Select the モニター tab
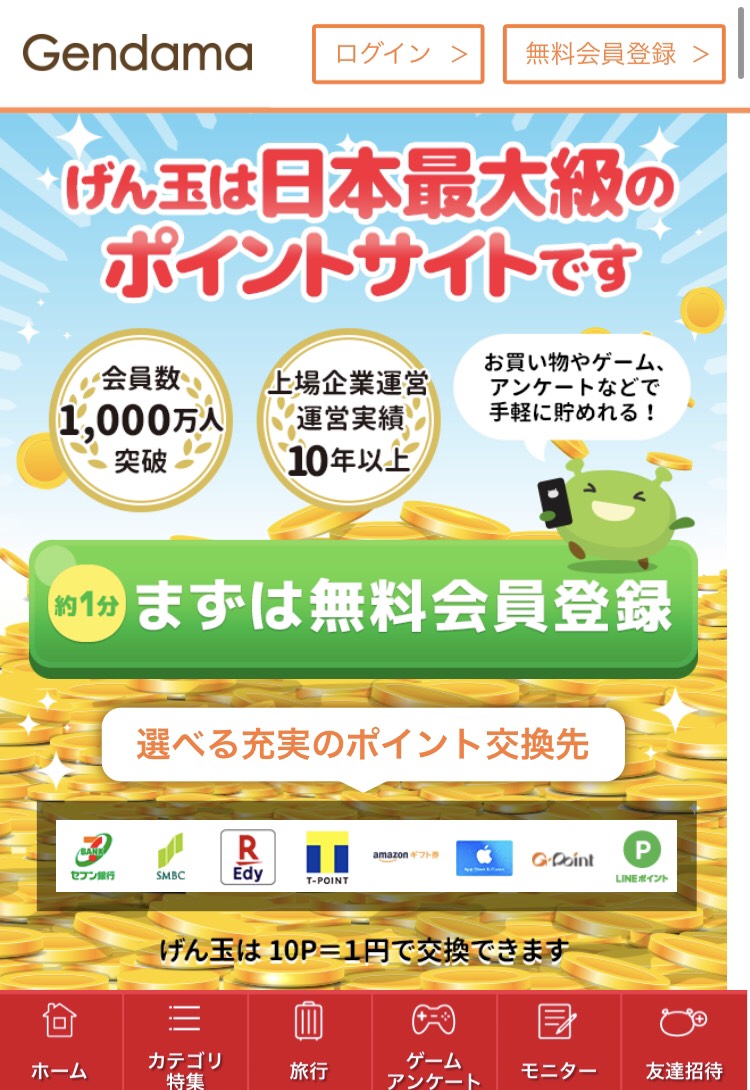 coord(559,1040)
